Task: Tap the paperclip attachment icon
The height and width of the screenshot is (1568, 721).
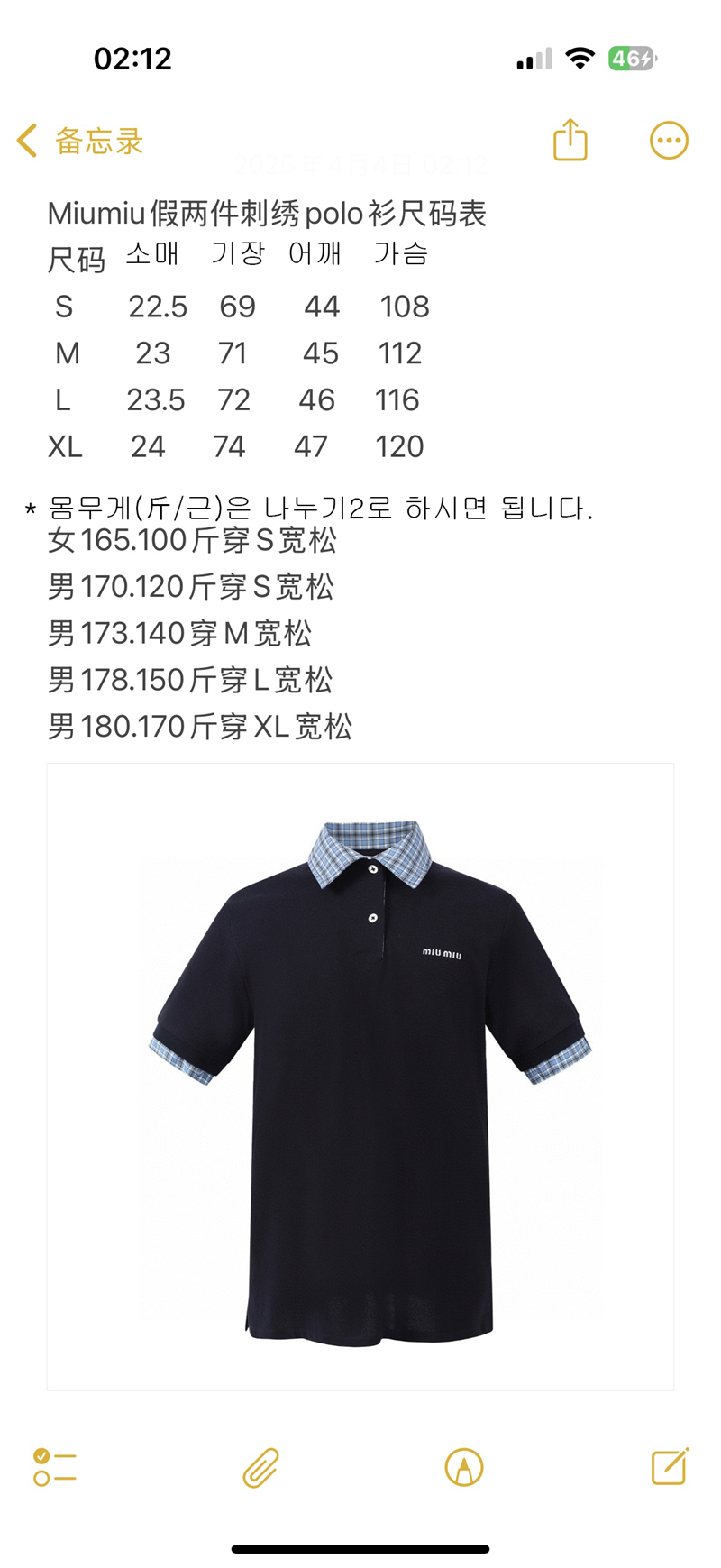Action: 260,1467
